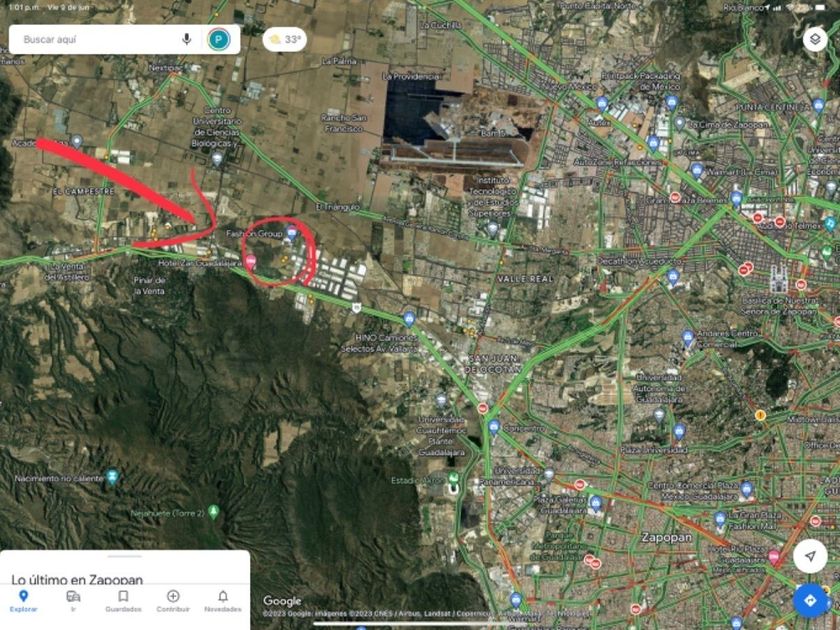Open the Novedades tab
Viewport: 840px width, 630px height.
[x=223, y=601]
